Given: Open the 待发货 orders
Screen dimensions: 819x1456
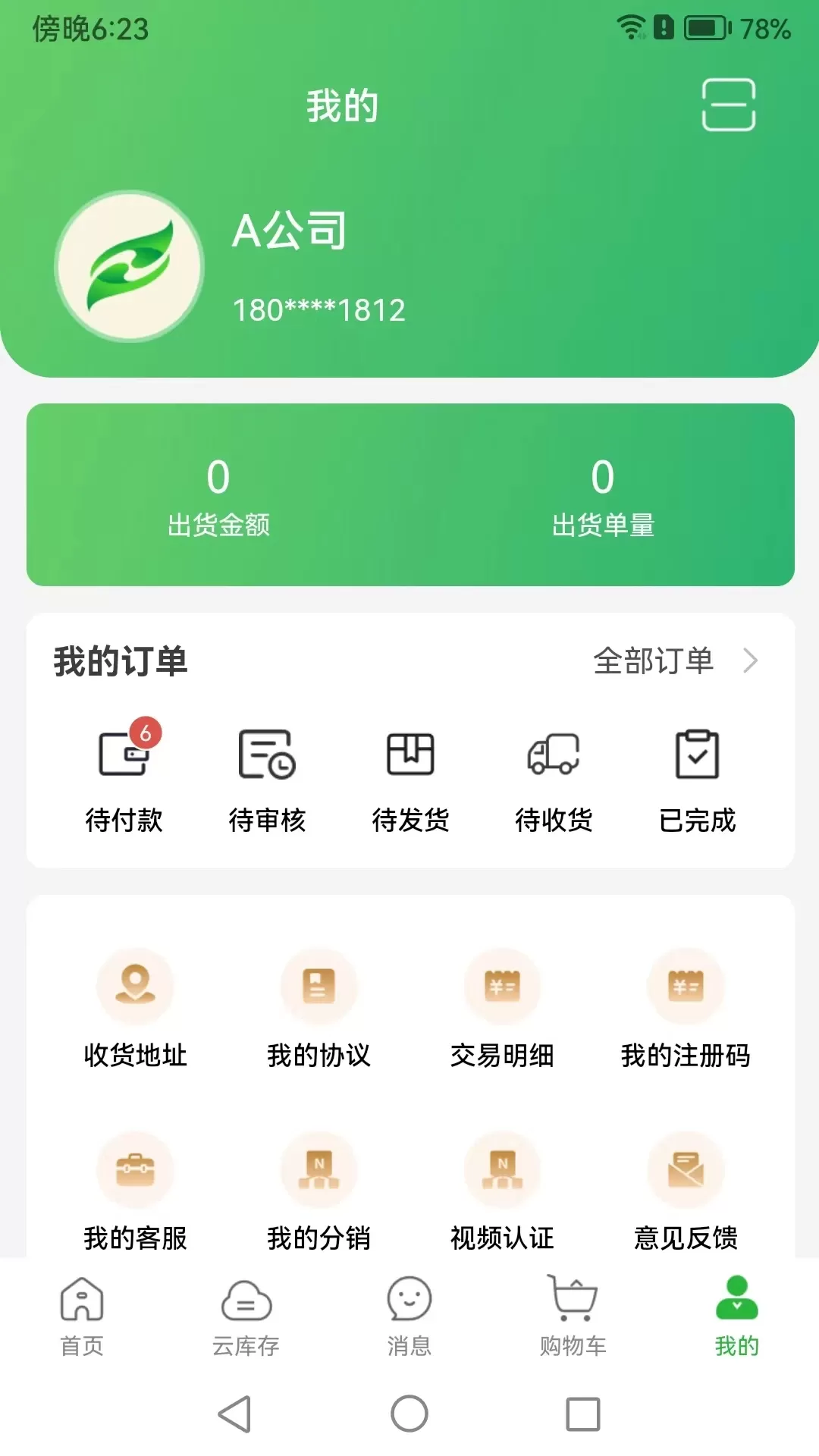Looking at the screenshot, I should [410, 777].
